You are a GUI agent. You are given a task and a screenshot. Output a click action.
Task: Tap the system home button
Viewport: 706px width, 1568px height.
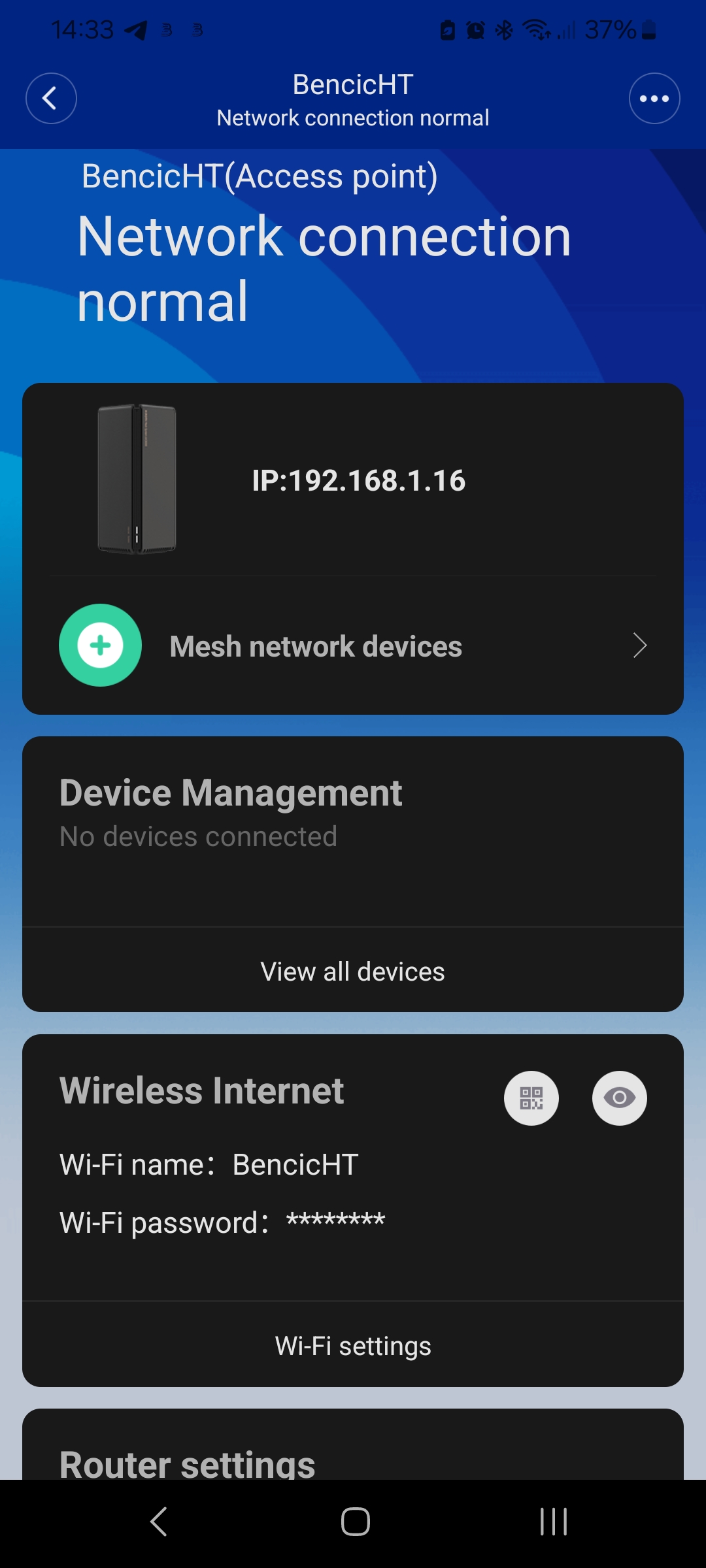(x=355, y=1522)
